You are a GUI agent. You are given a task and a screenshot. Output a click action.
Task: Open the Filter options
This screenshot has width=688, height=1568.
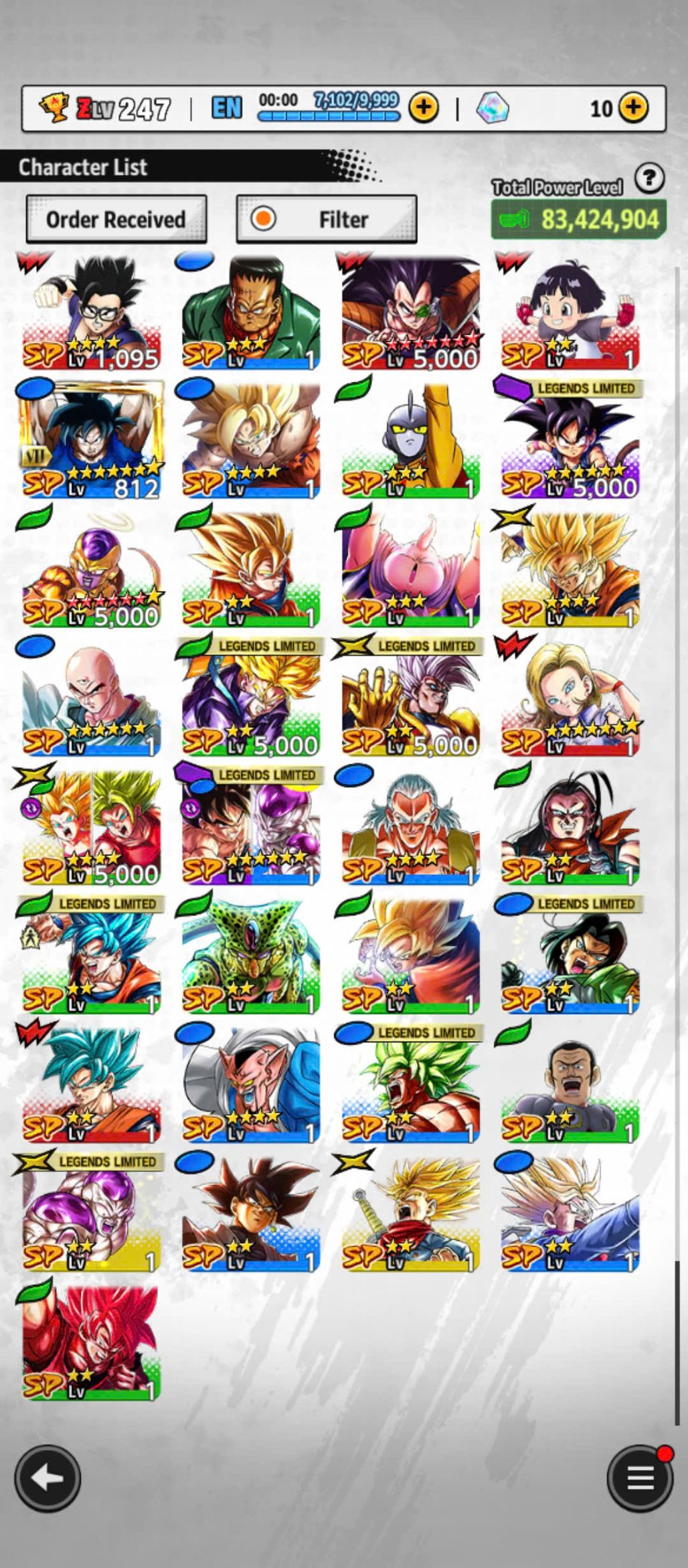click(x=327, y=219)
